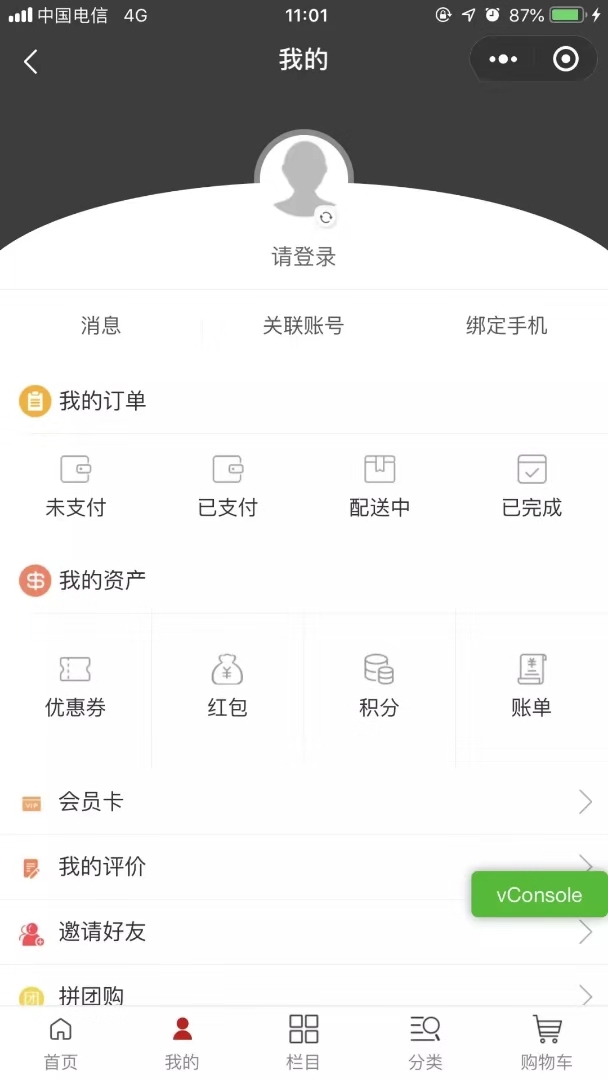View 已支付 paid orders
This screenshot has width=608, height=1080.
coord(227,486)
